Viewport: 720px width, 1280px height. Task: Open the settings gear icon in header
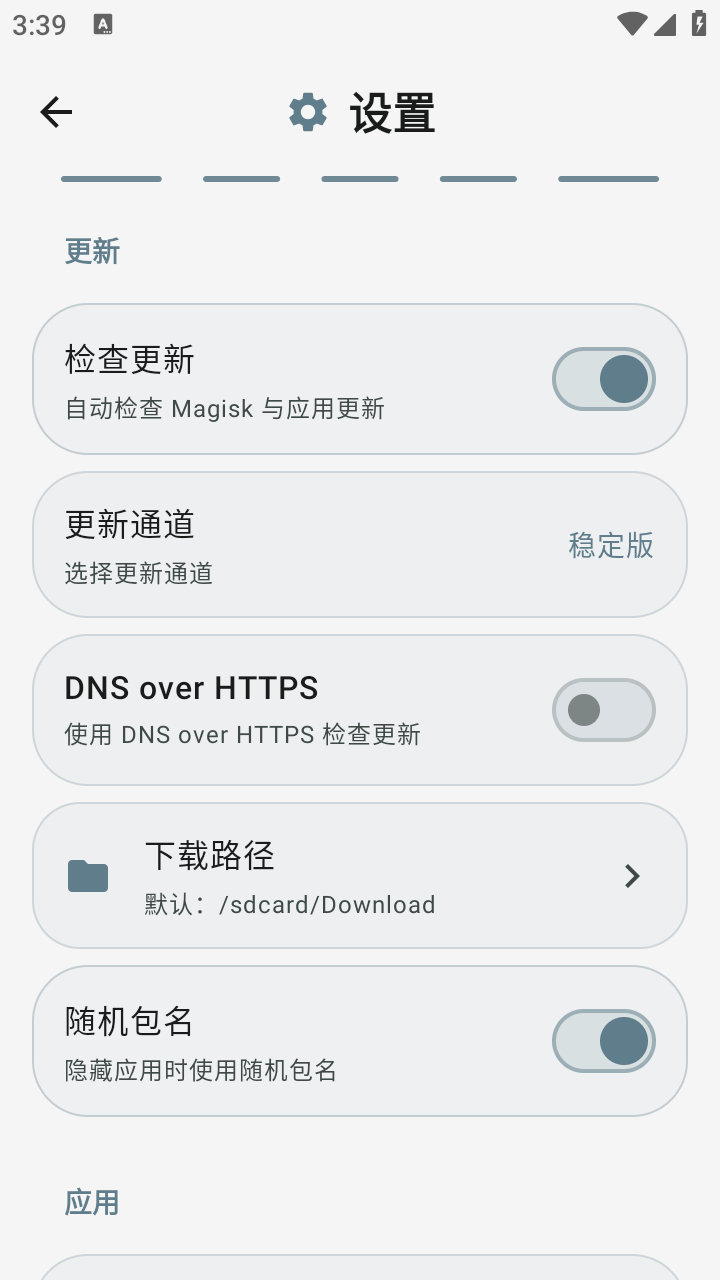click(308, 112)
